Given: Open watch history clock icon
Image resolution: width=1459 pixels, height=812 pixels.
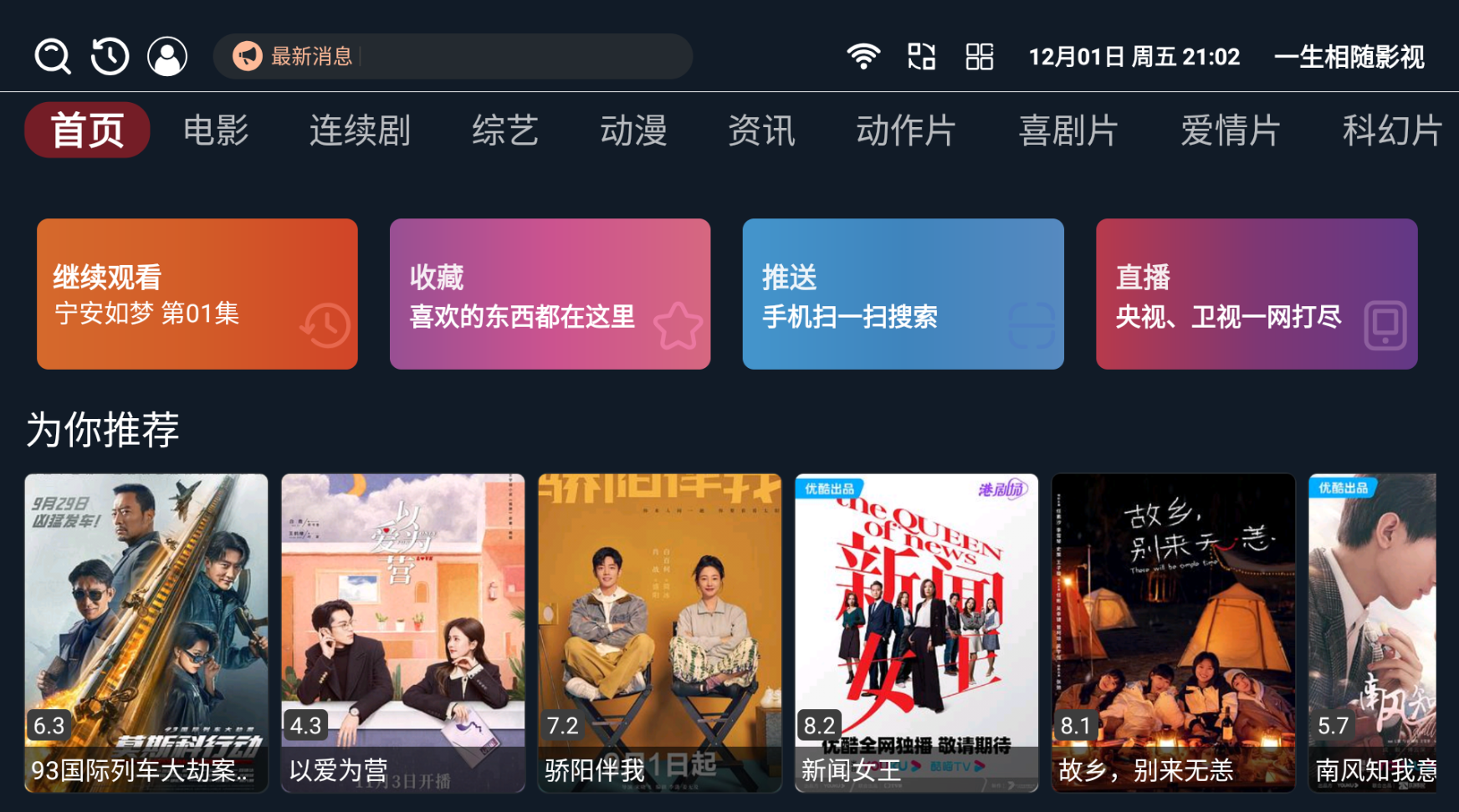Looking at the screenshot, I should tap(110, 57).
